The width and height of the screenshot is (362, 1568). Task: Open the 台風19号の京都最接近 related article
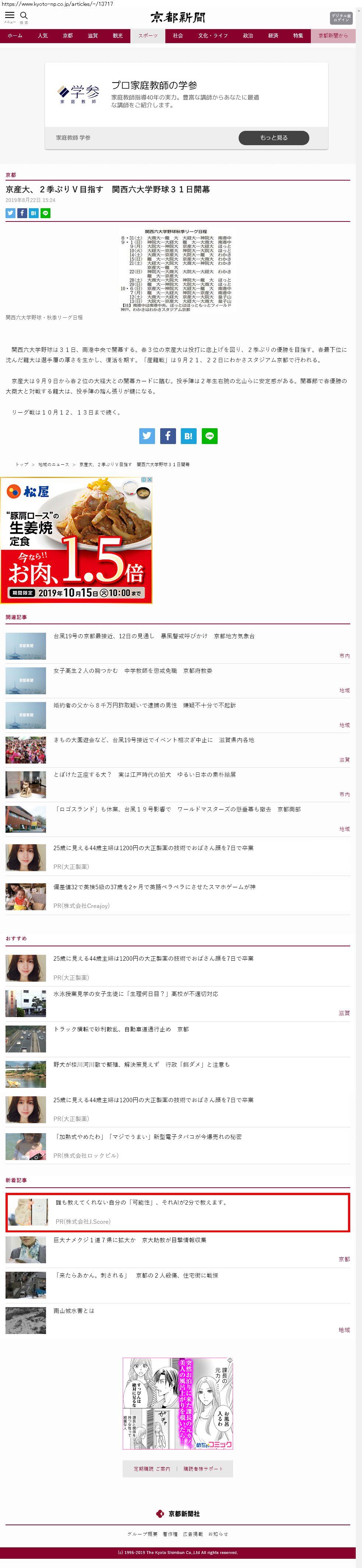tap(153, 636)
